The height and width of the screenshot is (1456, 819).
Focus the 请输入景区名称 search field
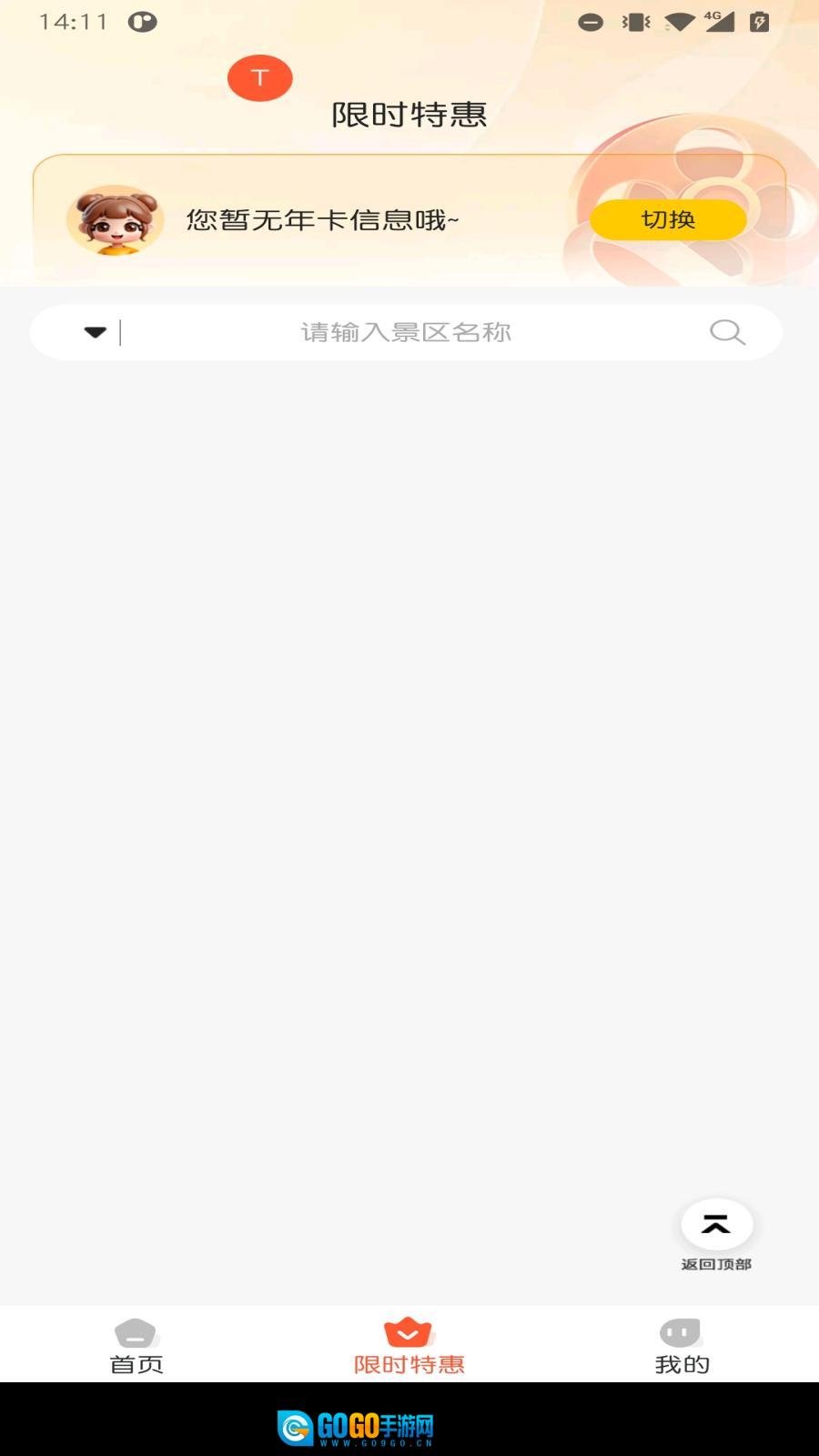[x=406, y=332]
